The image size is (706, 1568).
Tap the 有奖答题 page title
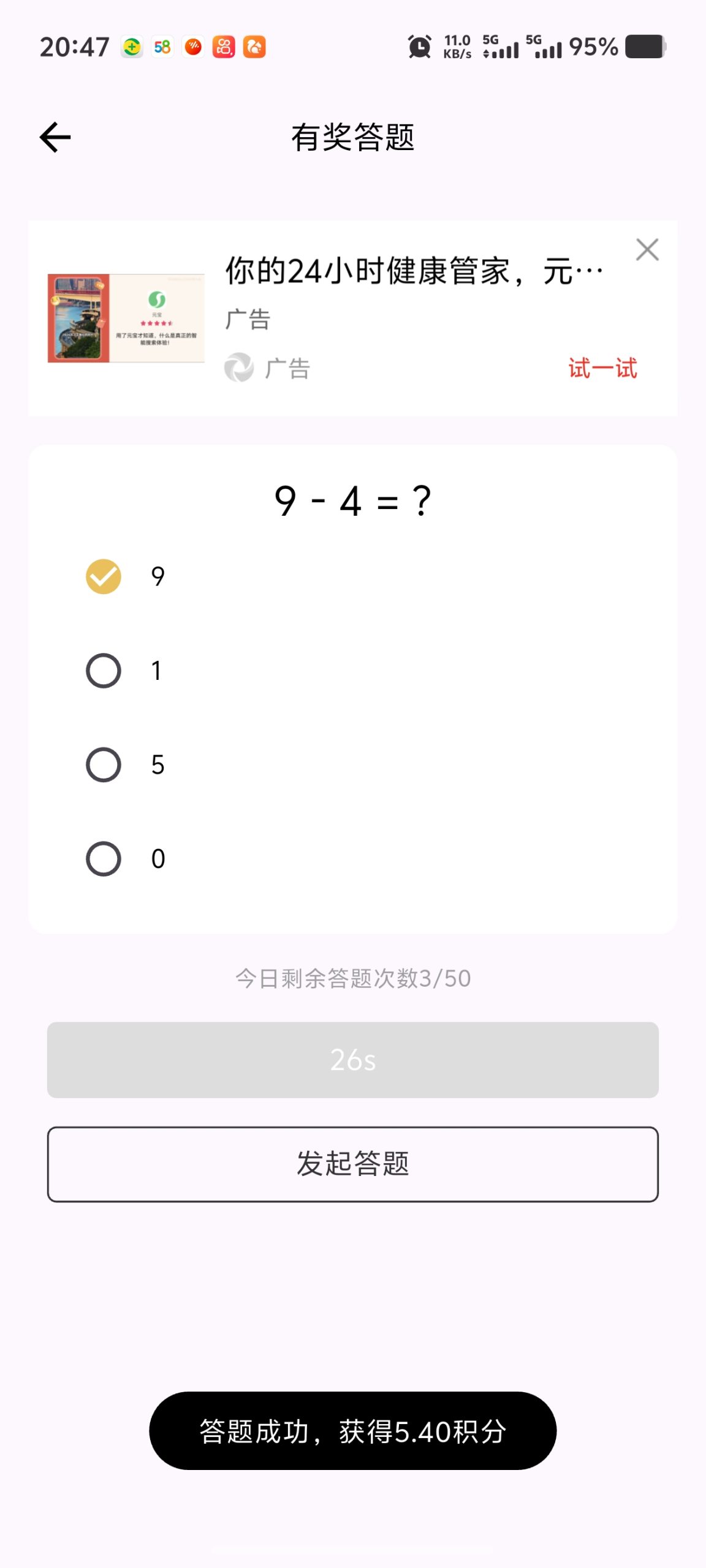click(353, 138)
